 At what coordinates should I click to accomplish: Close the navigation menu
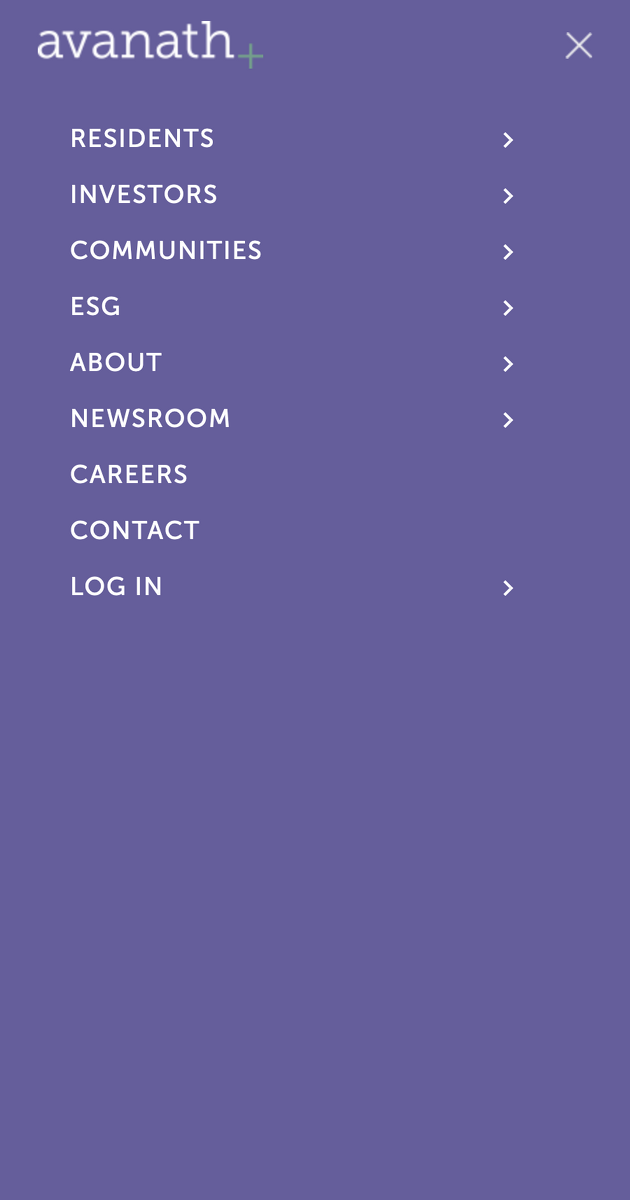tap(579, 45)
